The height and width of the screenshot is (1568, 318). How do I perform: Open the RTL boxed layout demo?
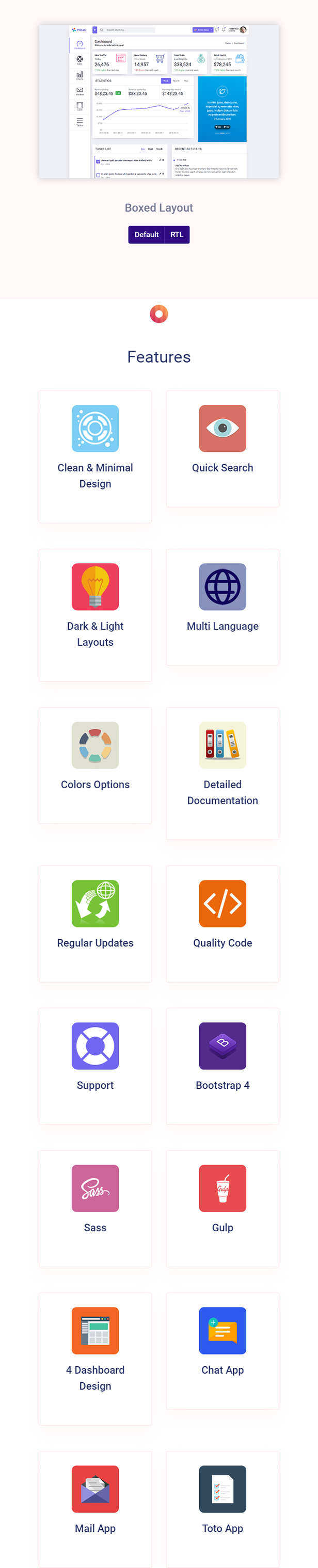point(177,234)
